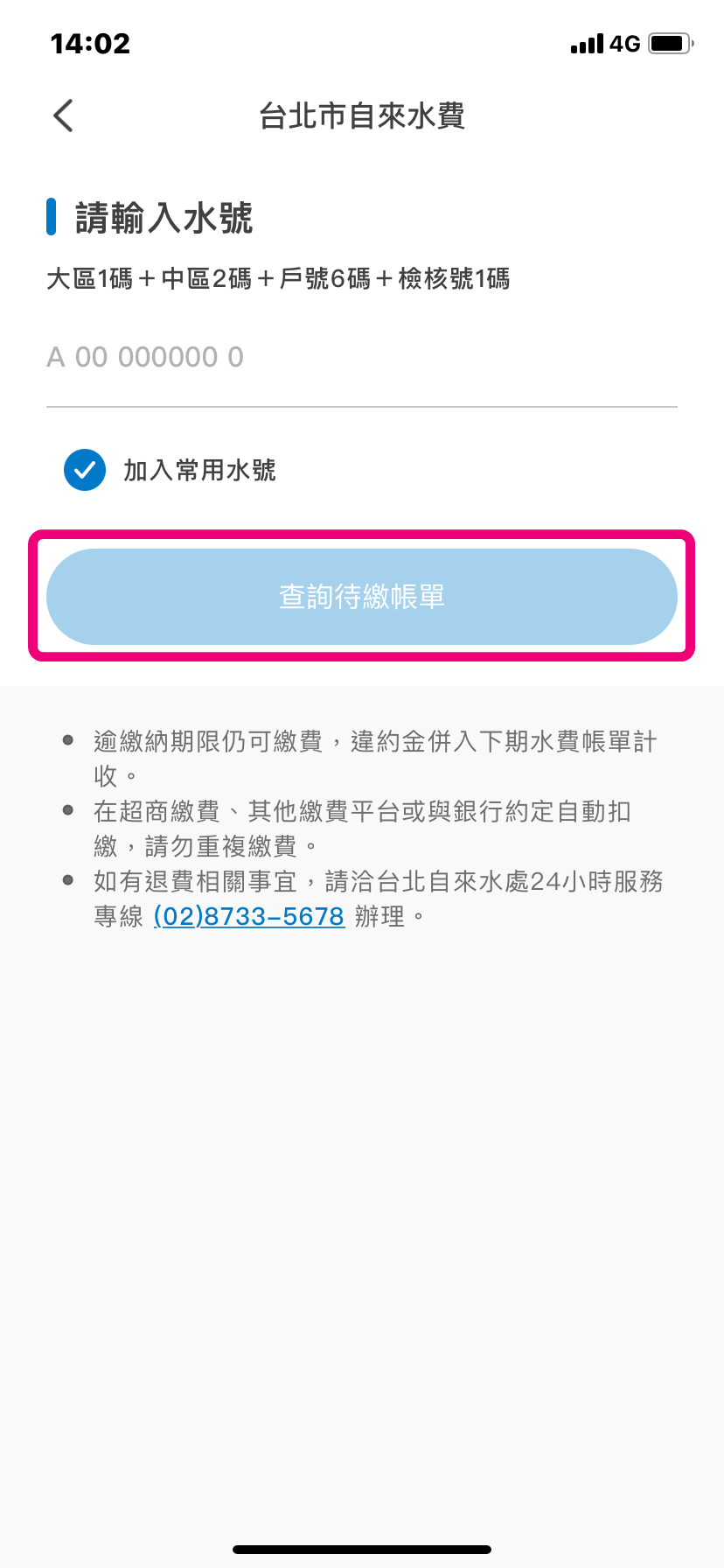Tap the 查詢待繳帳單 button
Screen dimensions: 724x1568
(362, 597)
